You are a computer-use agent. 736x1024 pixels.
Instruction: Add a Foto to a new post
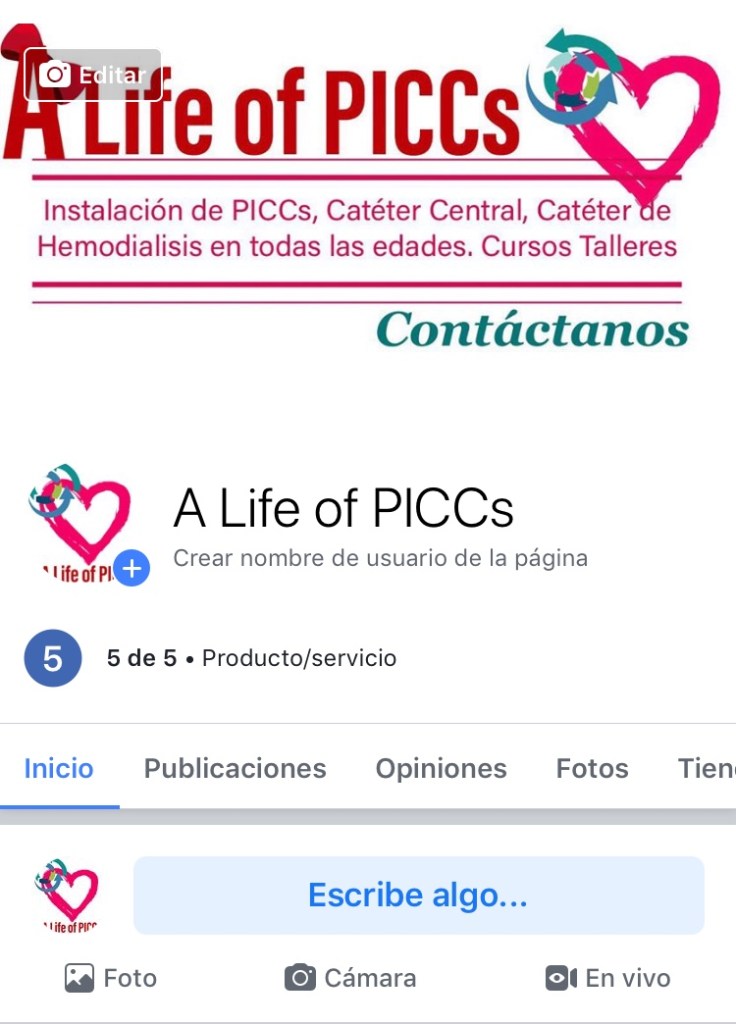[x=110, y=977]
